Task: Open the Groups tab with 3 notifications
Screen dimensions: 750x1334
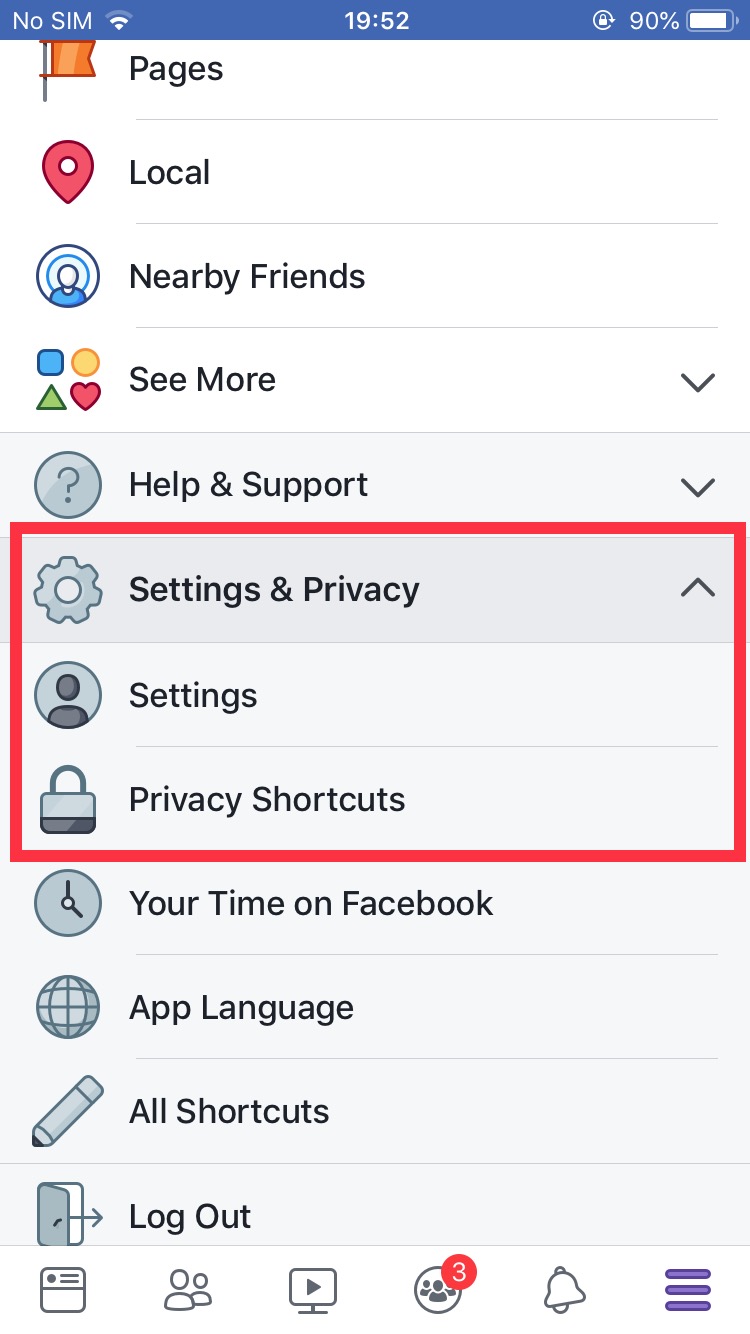Action: point(439,1289)
